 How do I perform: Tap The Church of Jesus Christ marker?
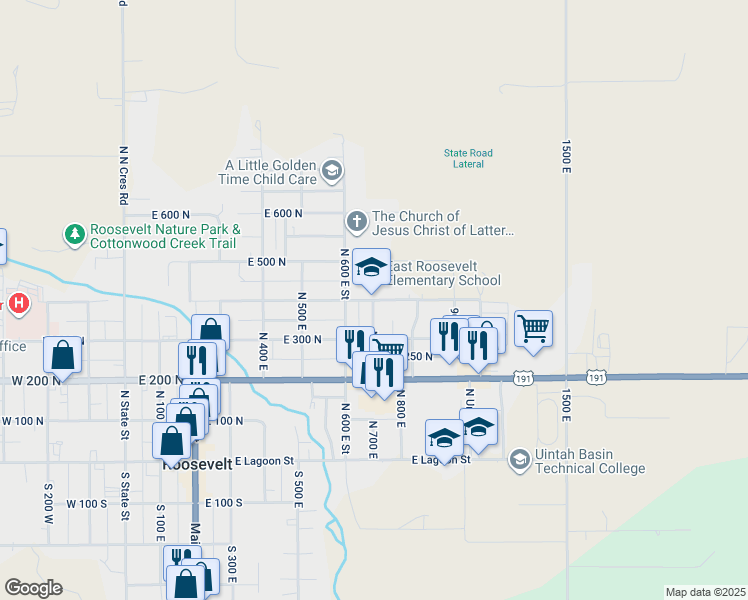click(x=356, y=221)
